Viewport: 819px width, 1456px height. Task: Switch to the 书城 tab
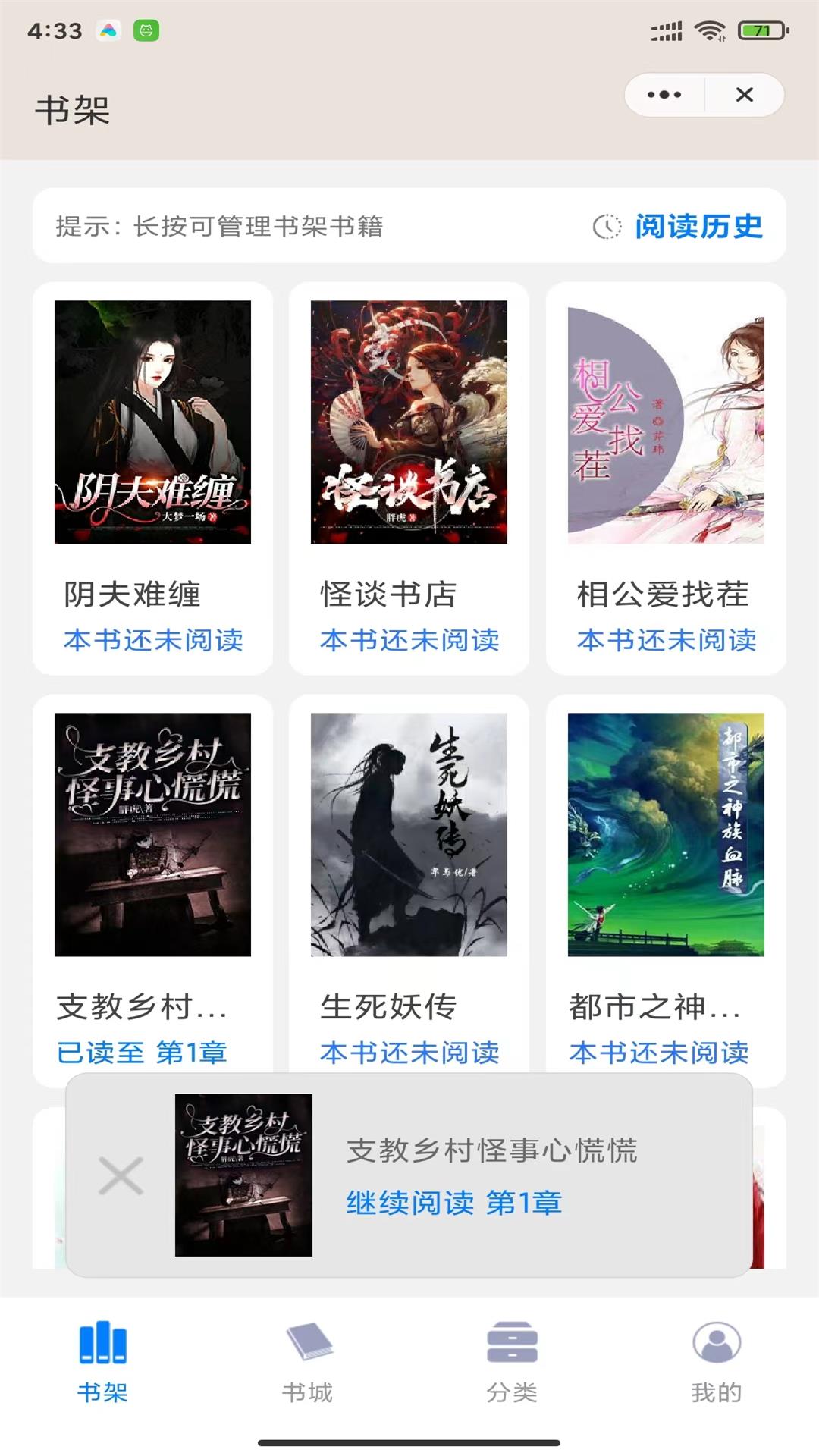coord(307,1362)
